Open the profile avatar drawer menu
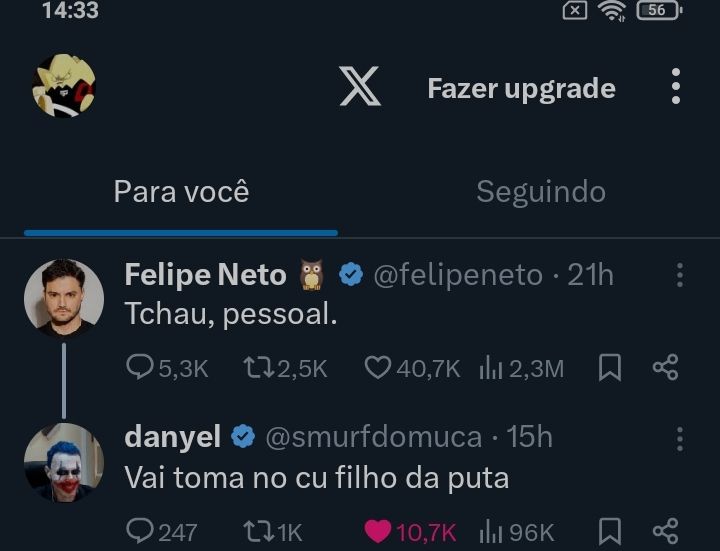Image resolution: width=720 pixels, height=551 pixels. point(64,86)
